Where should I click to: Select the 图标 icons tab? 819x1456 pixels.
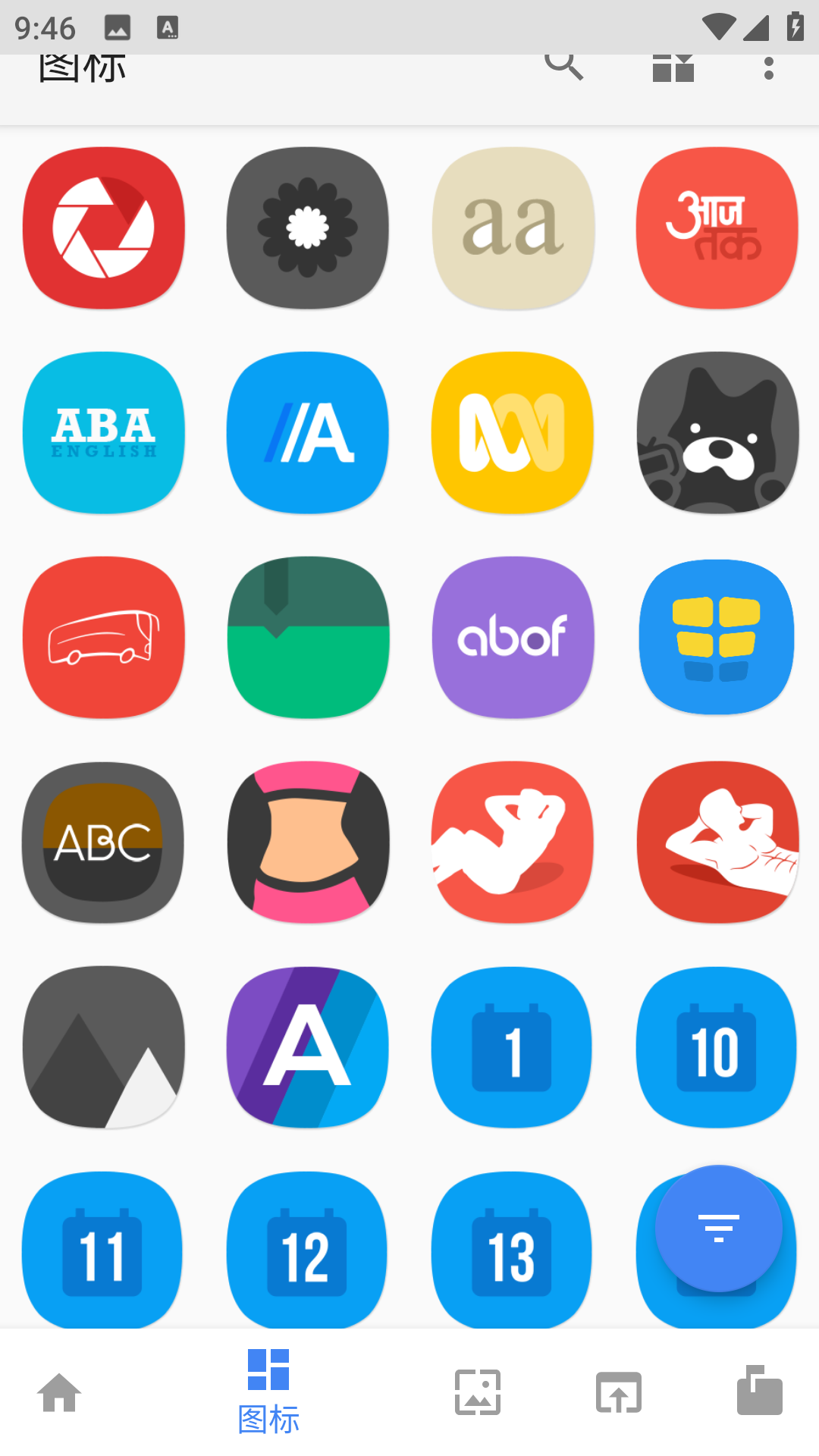pyautogui.click(x=268, y=1392)
